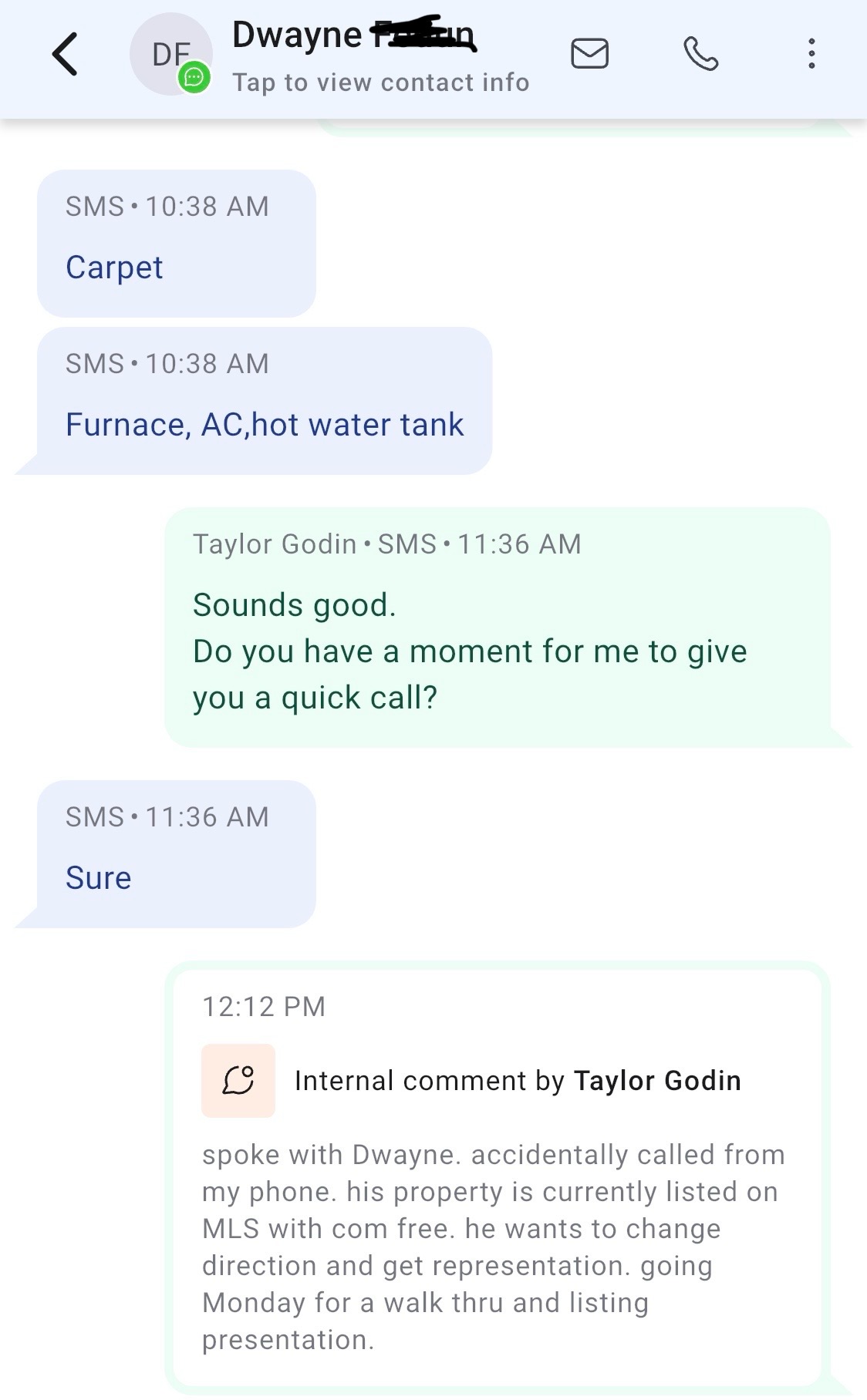The width and height of the screenshot is (867, 1400).
Task: Tap the DF contact avatar
Action: (x=171, y=54)
